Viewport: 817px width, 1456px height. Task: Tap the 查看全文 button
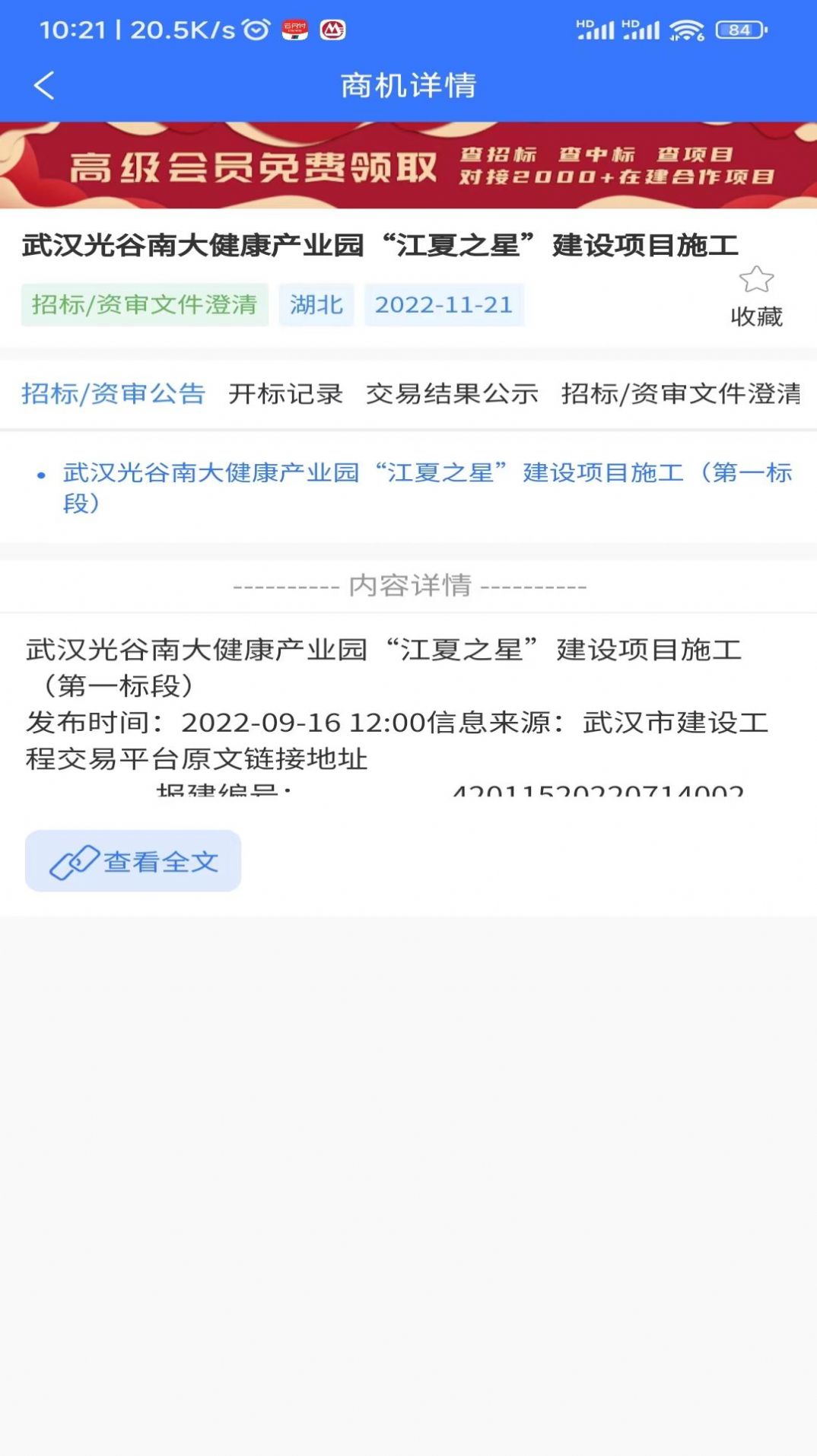click(132, 860)
